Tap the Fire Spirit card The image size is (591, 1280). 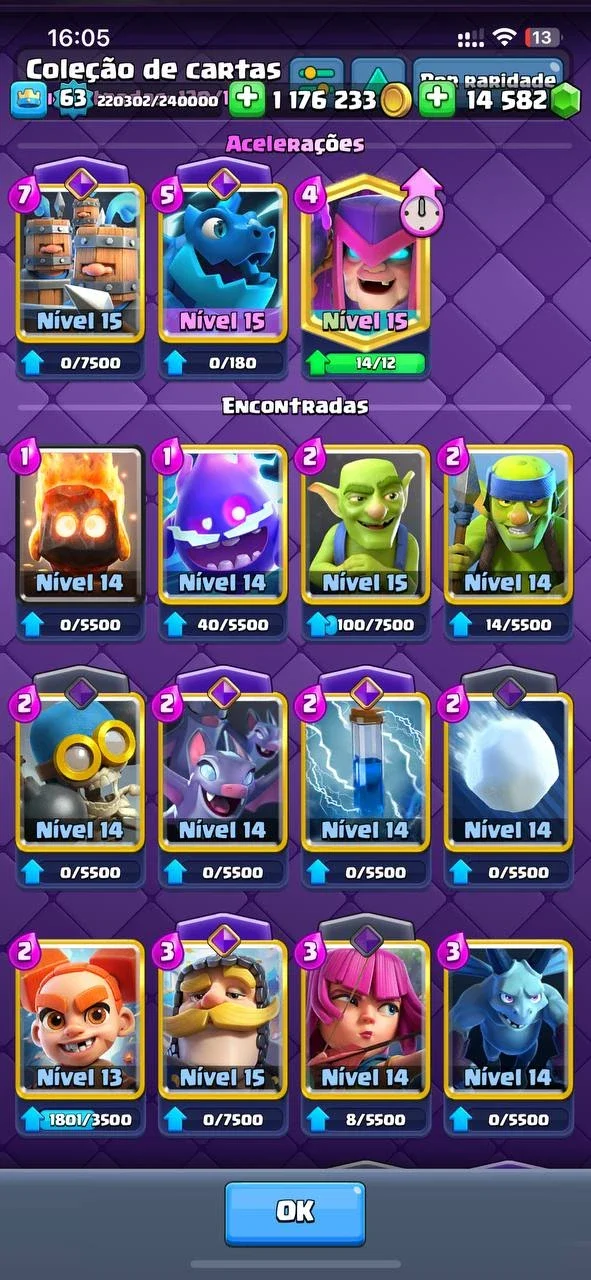(80, 541)
